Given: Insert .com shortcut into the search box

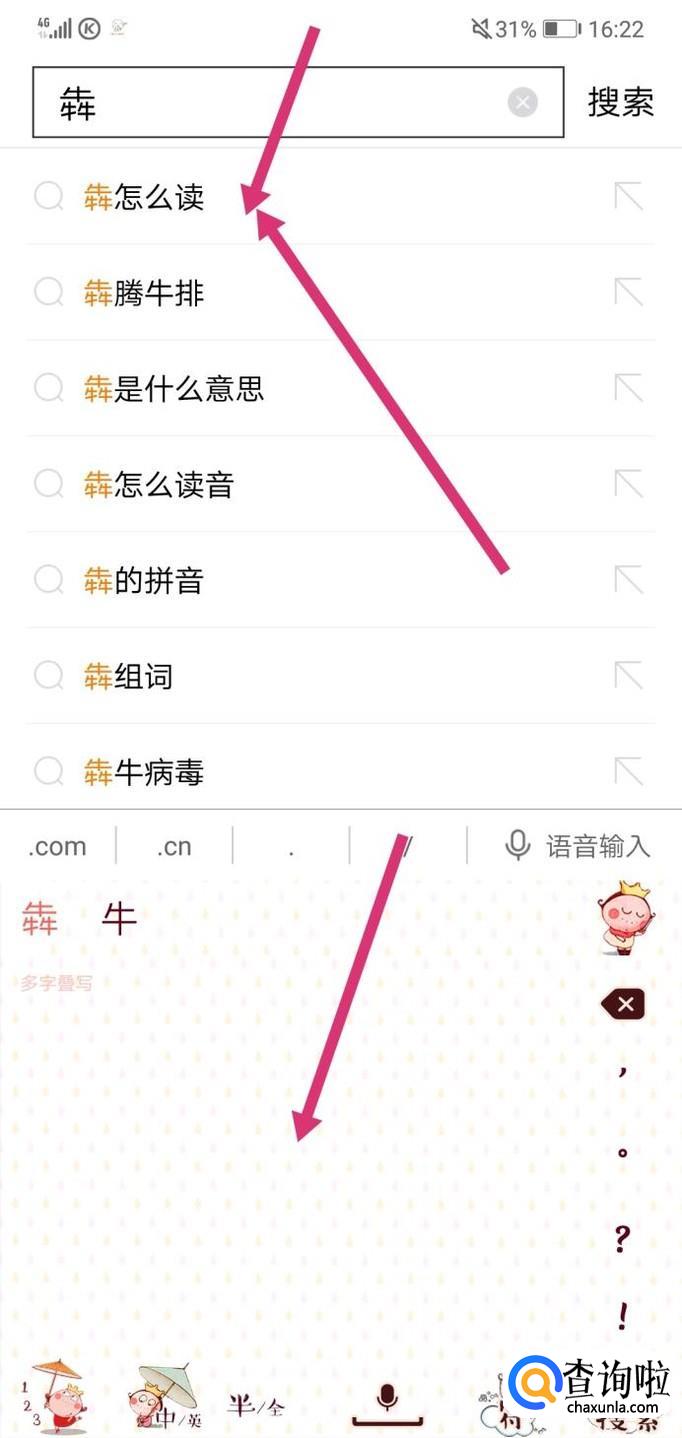Looking at the screenshot, I should pos(57,847).
